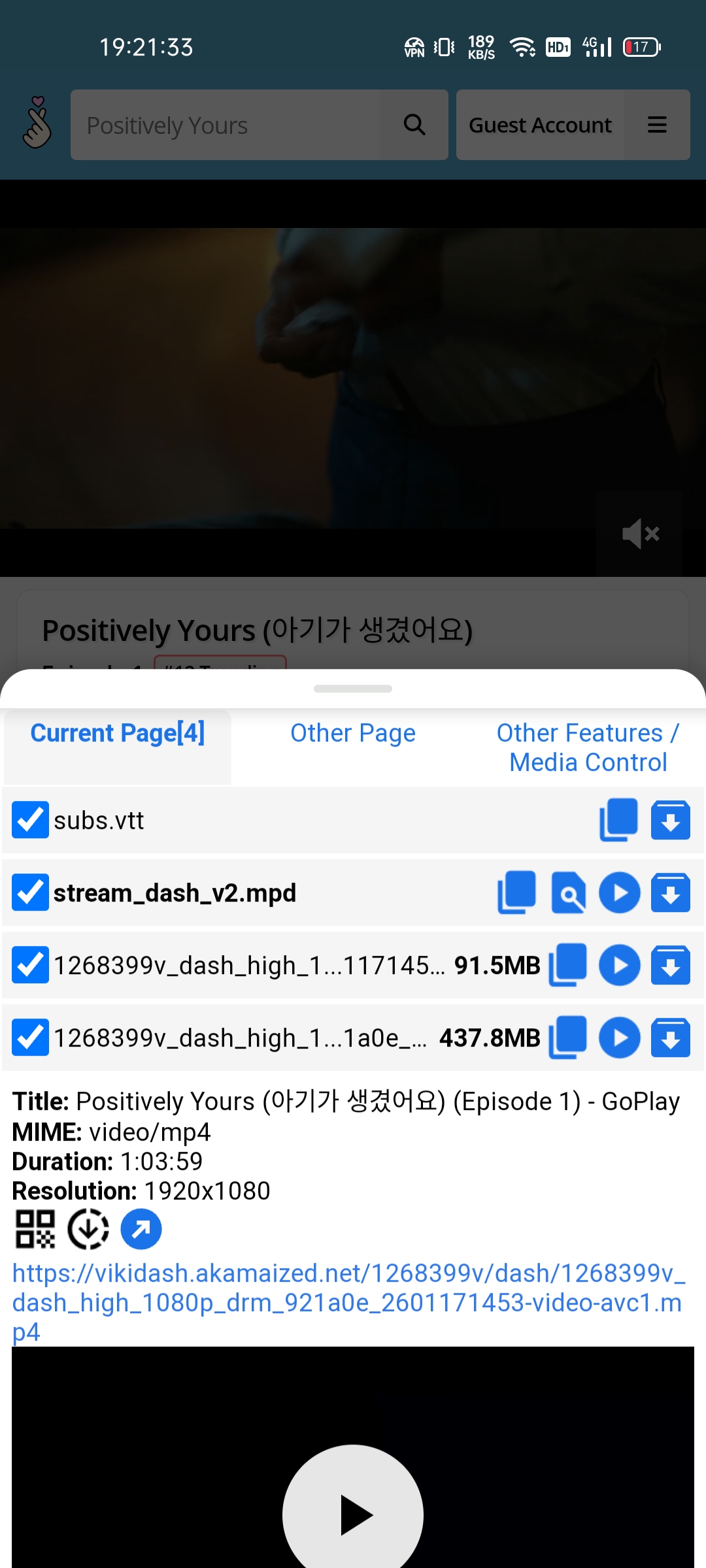This screenshot has height=1568, width=706.
Task: Open the Guest Account hamburger menu
Action: [x=657, y=125]
